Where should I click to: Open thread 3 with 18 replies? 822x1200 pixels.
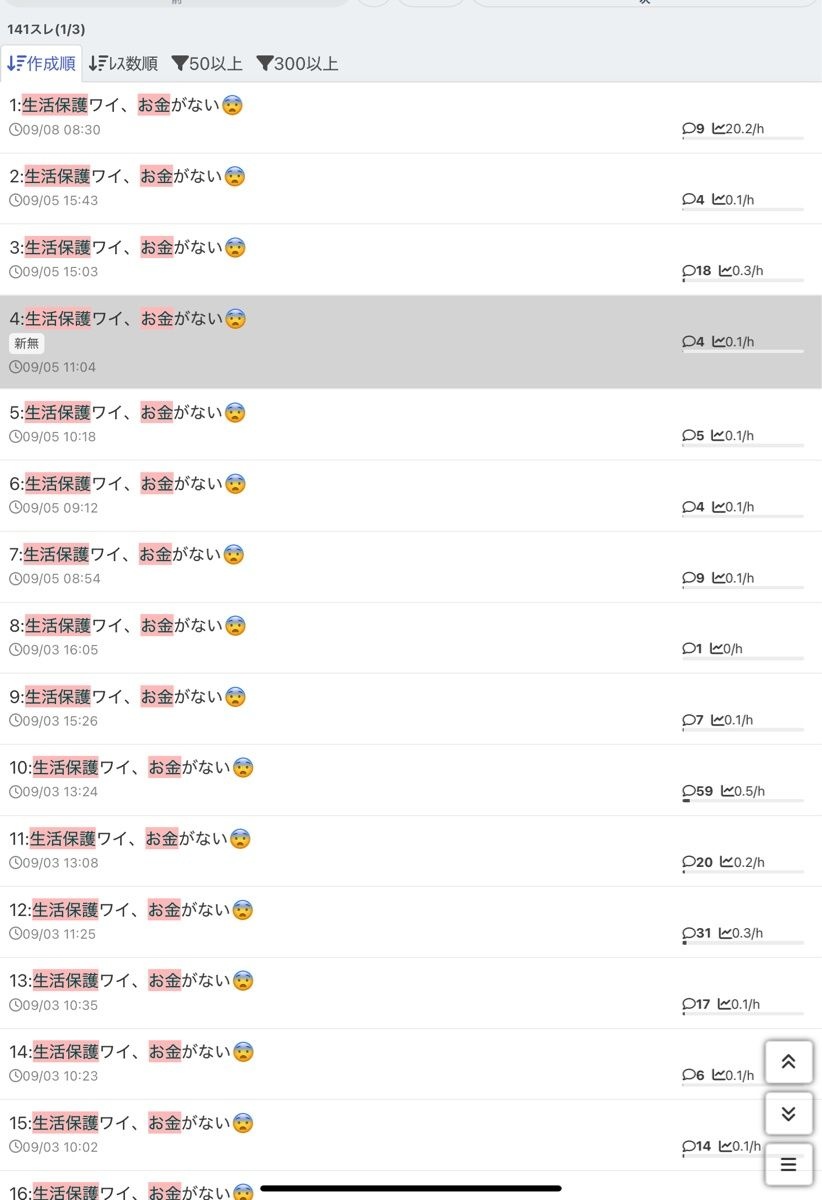point(128,248)
